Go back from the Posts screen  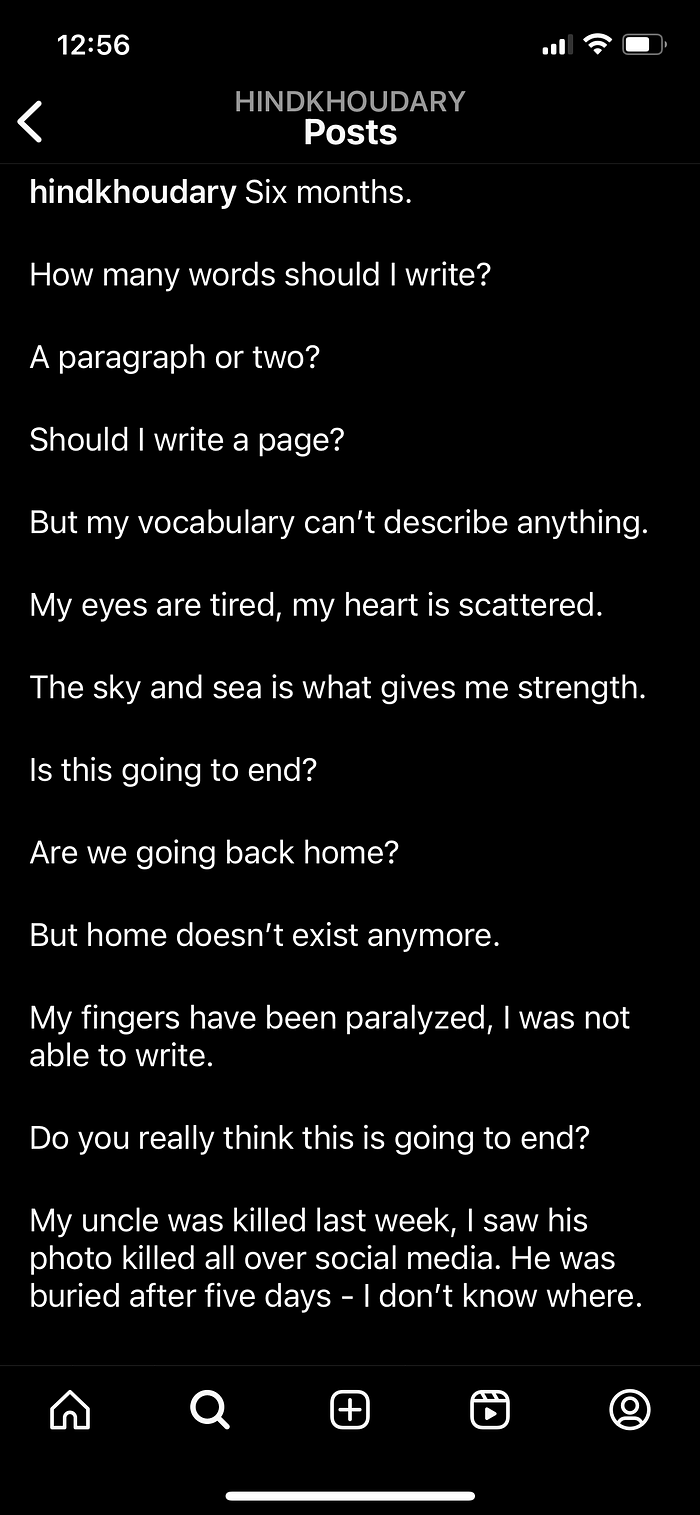pos(31,121)
